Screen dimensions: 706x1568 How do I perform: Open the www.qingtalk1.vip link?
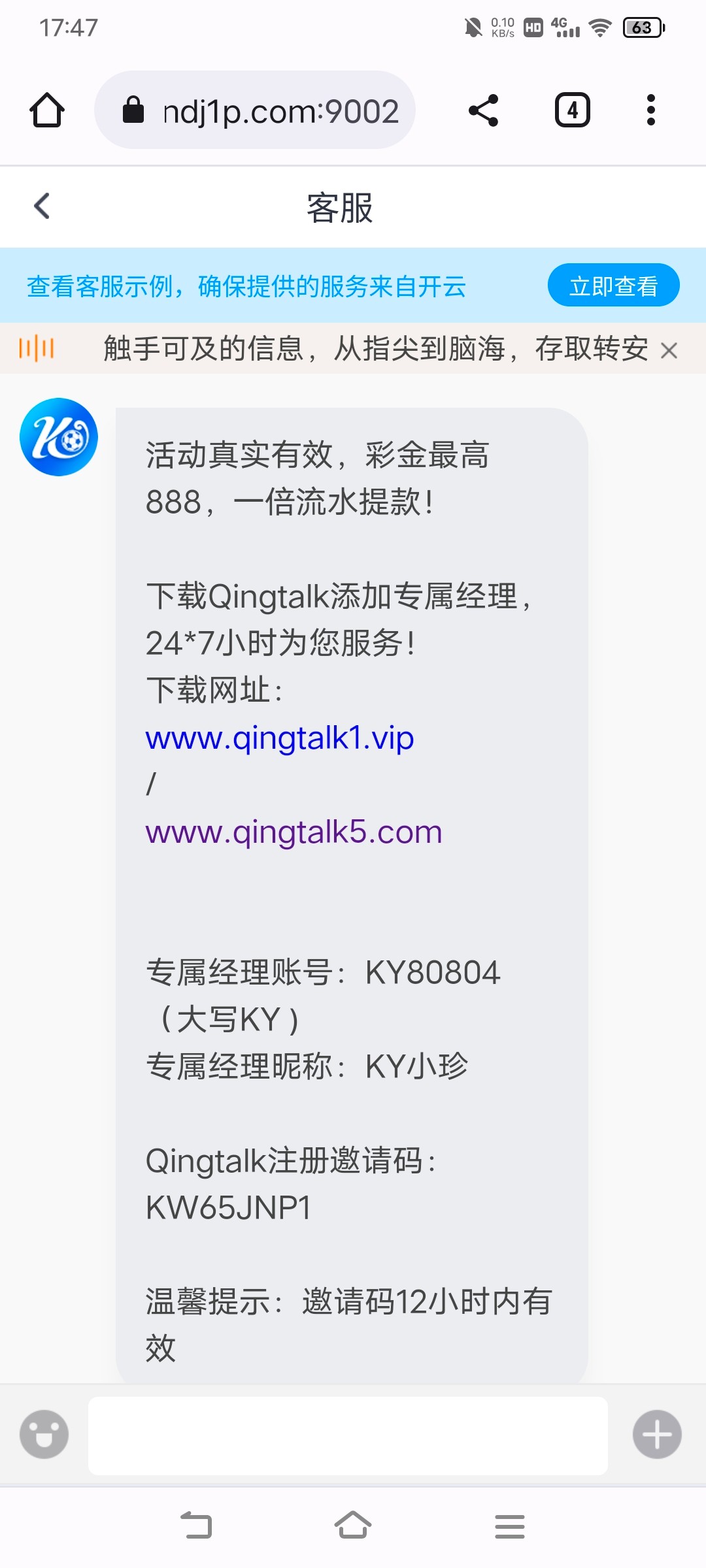pyautogui.click(x=280, y=738)
